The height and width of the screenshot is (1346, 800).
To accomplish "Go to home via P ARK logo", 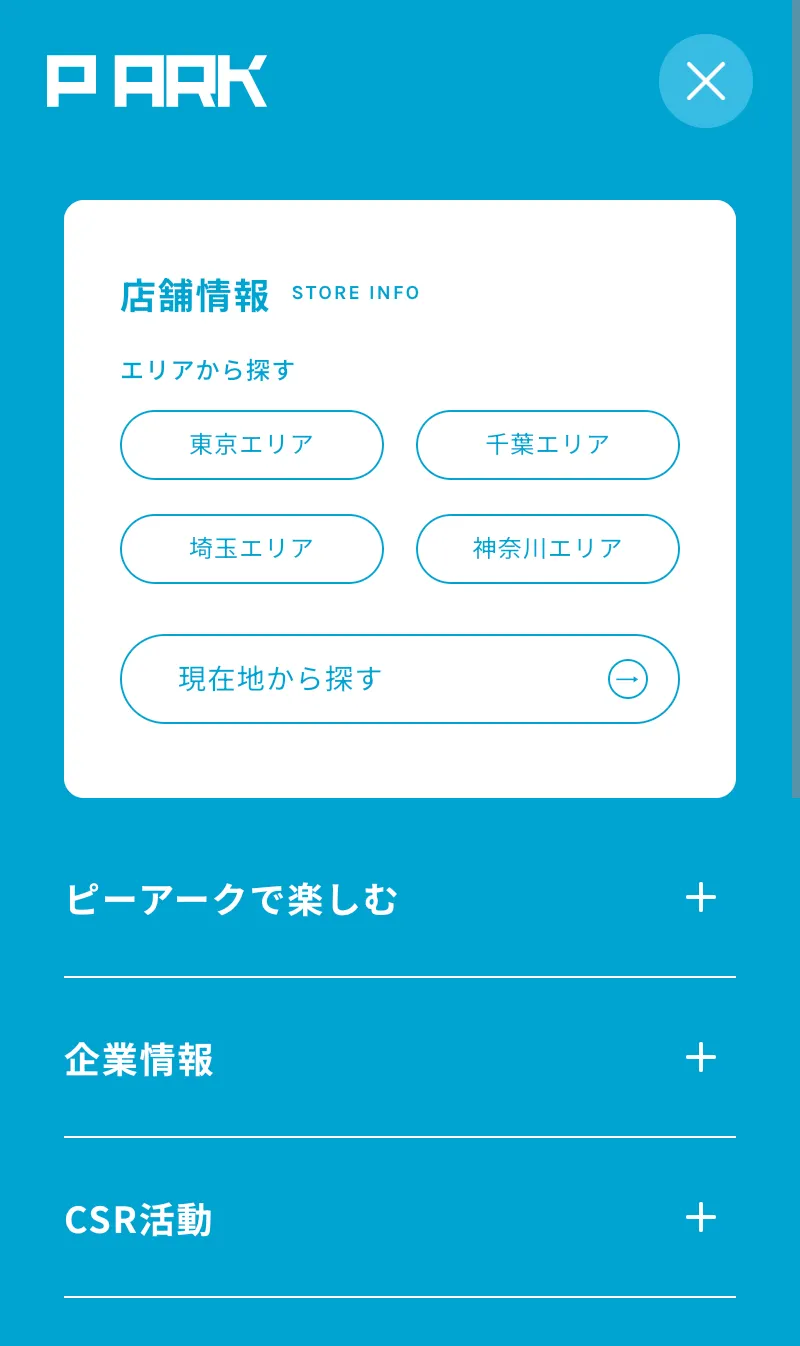I will [157, 81].
